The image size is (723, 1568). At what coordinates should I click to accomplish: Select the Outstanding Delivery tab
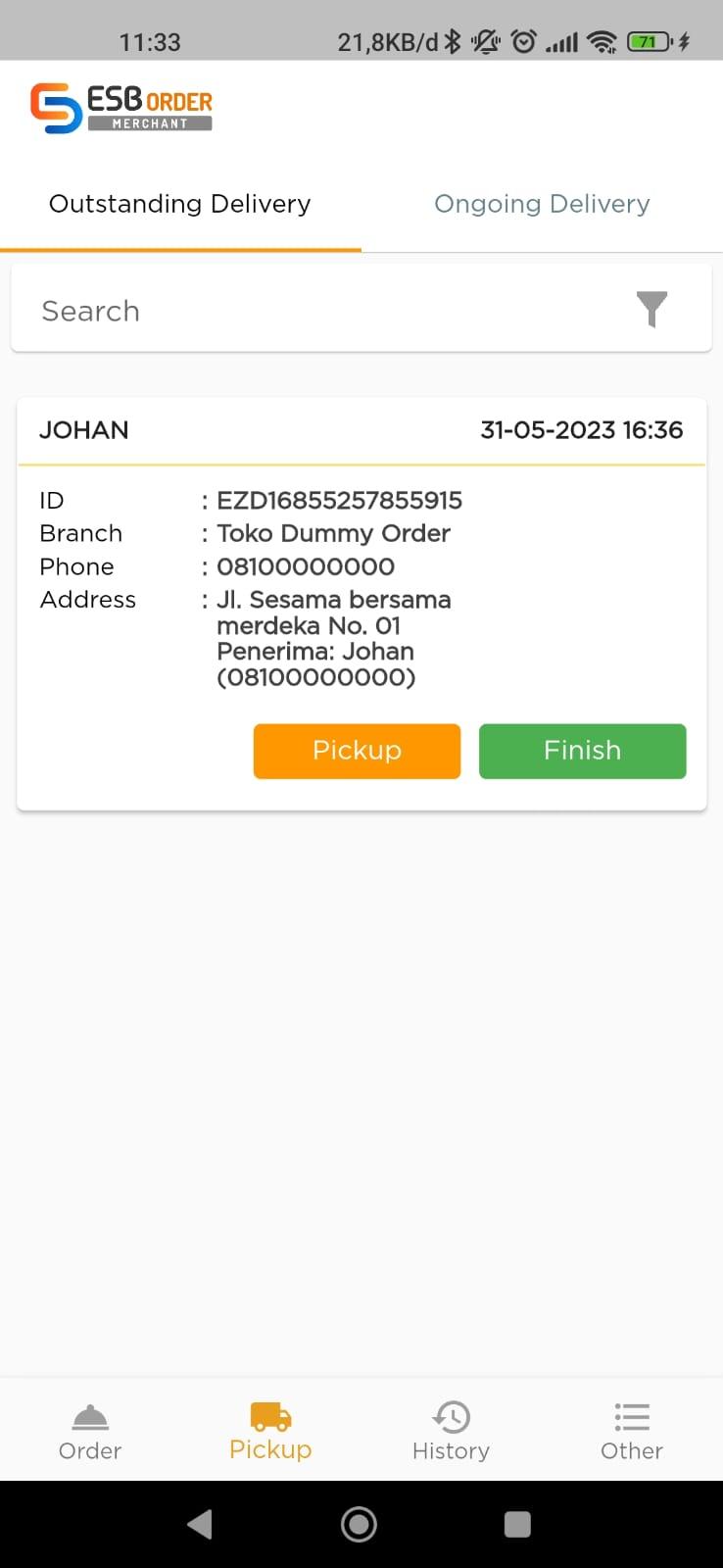coord(180,204)
